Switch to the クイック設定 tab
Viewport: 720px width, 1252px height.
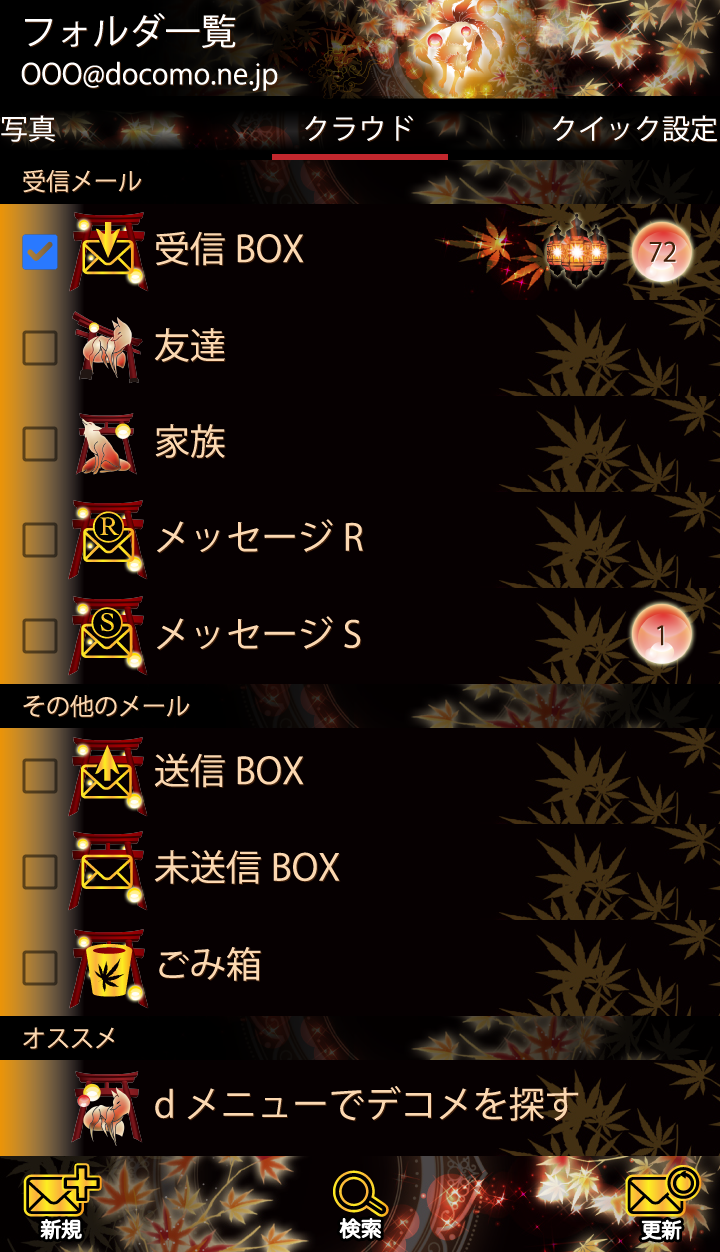tap(634, 129)
